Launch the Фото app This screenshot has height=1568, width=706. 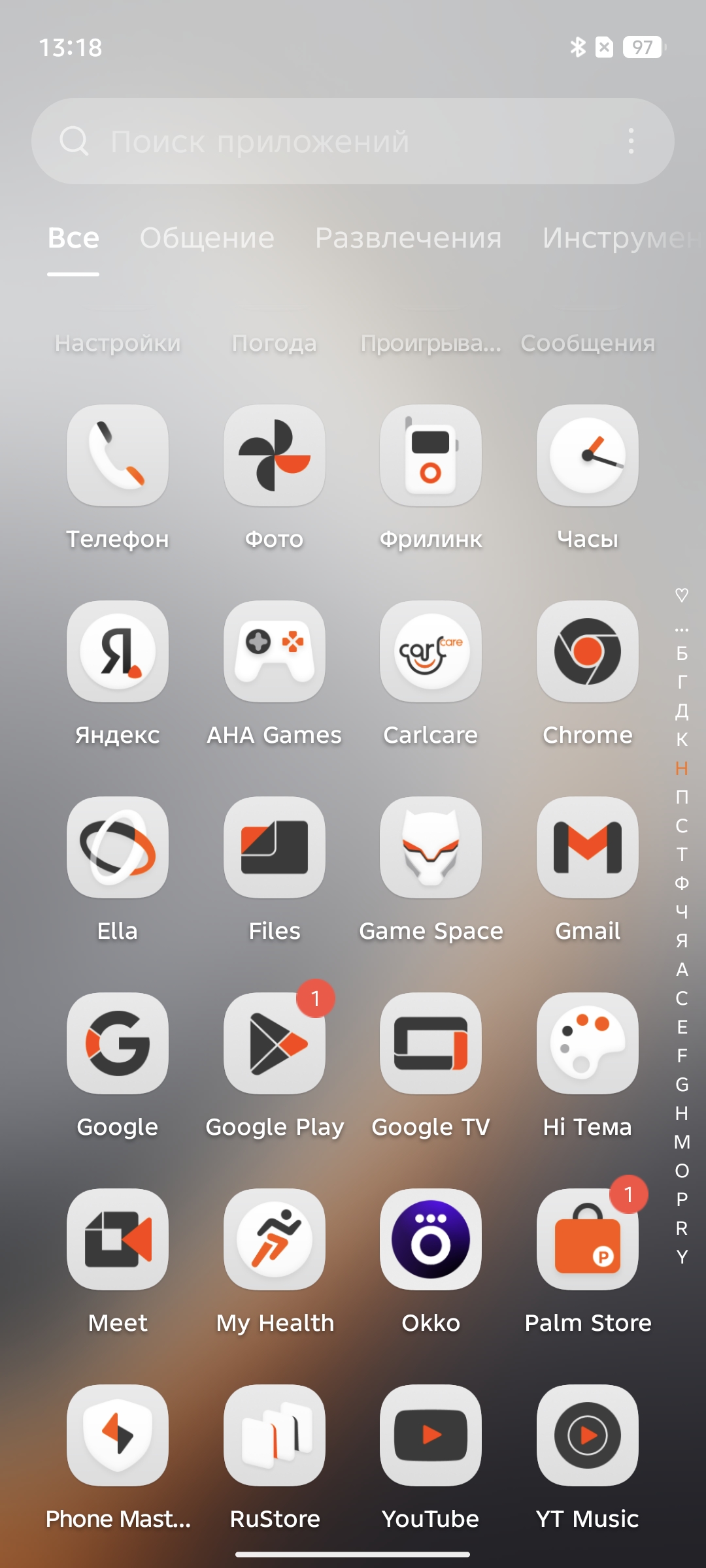point(275,456)
